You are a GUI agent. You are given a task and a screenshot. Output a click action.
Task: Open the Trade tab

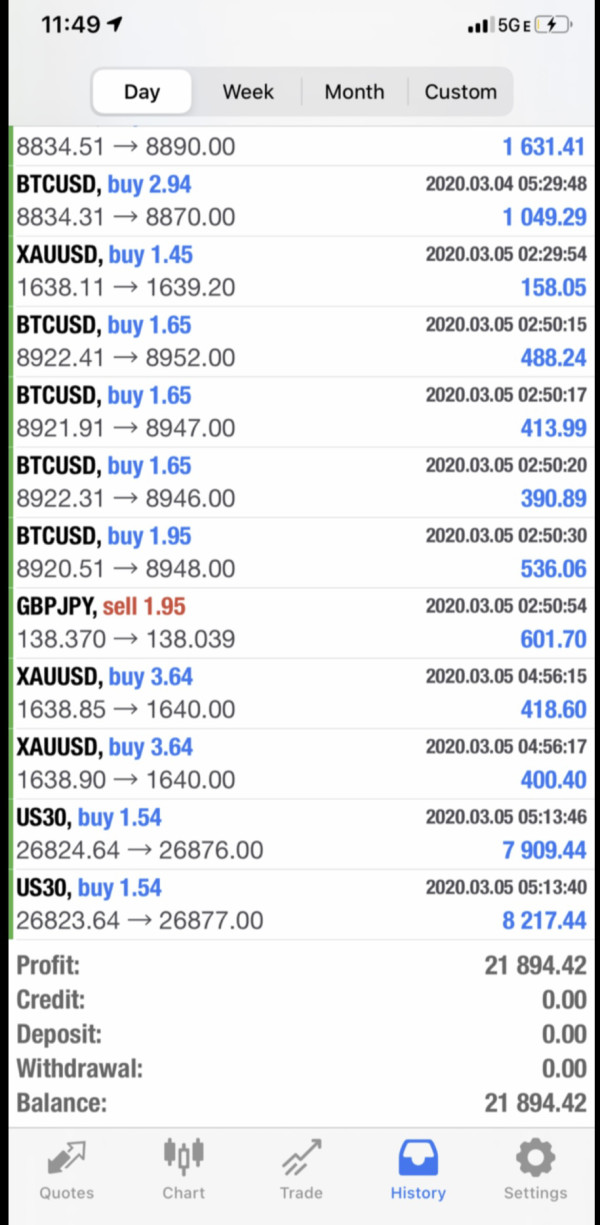[x=301, y=1170]
